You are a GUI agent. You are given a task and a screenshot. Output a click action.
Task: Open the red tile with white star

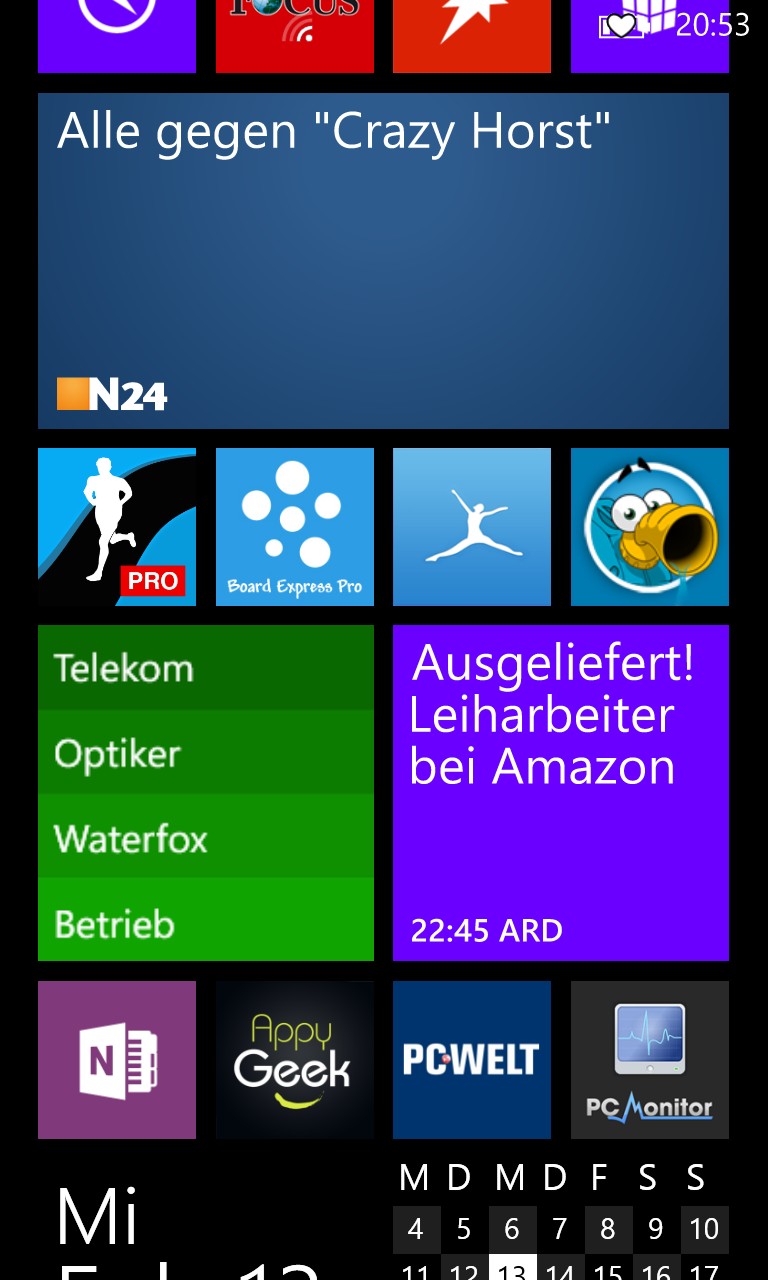[x=472, y=36]
